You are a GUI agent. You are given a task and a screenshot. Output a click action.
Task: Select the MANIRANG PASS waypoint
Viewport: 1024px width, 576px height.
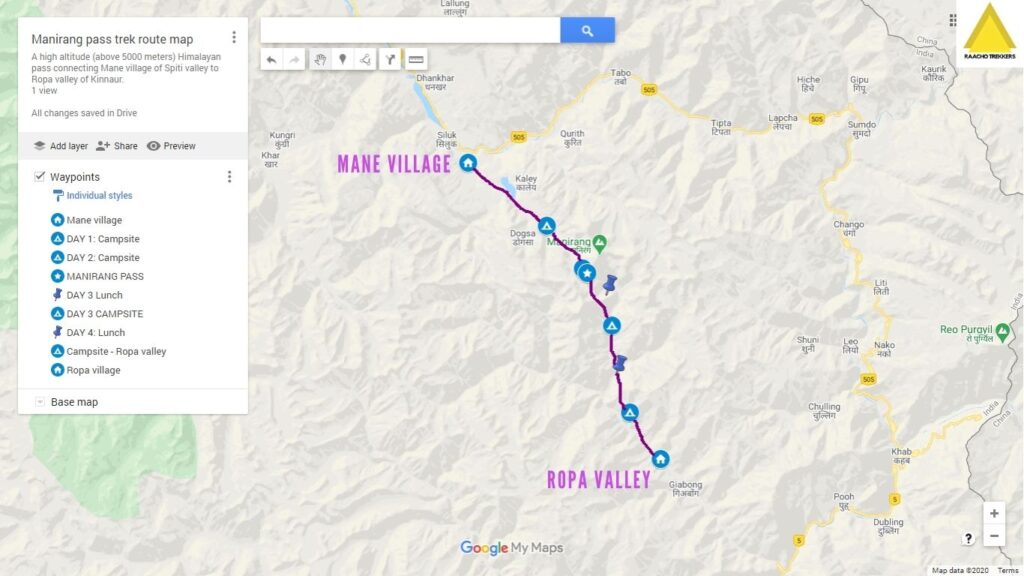coord(104,276)
